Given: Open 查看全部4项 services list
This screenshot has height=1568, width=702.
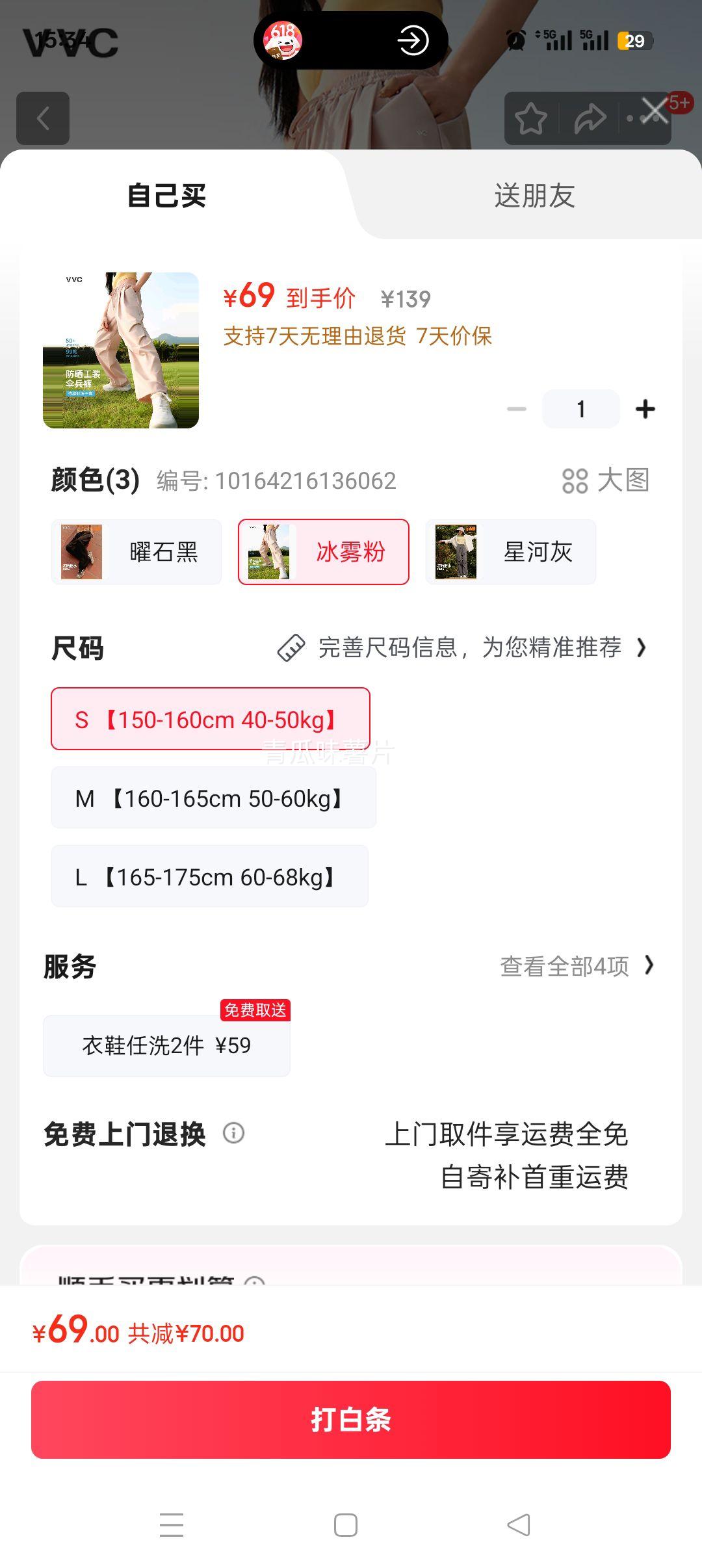Looking at the screenshot, I should pos(577,966).
